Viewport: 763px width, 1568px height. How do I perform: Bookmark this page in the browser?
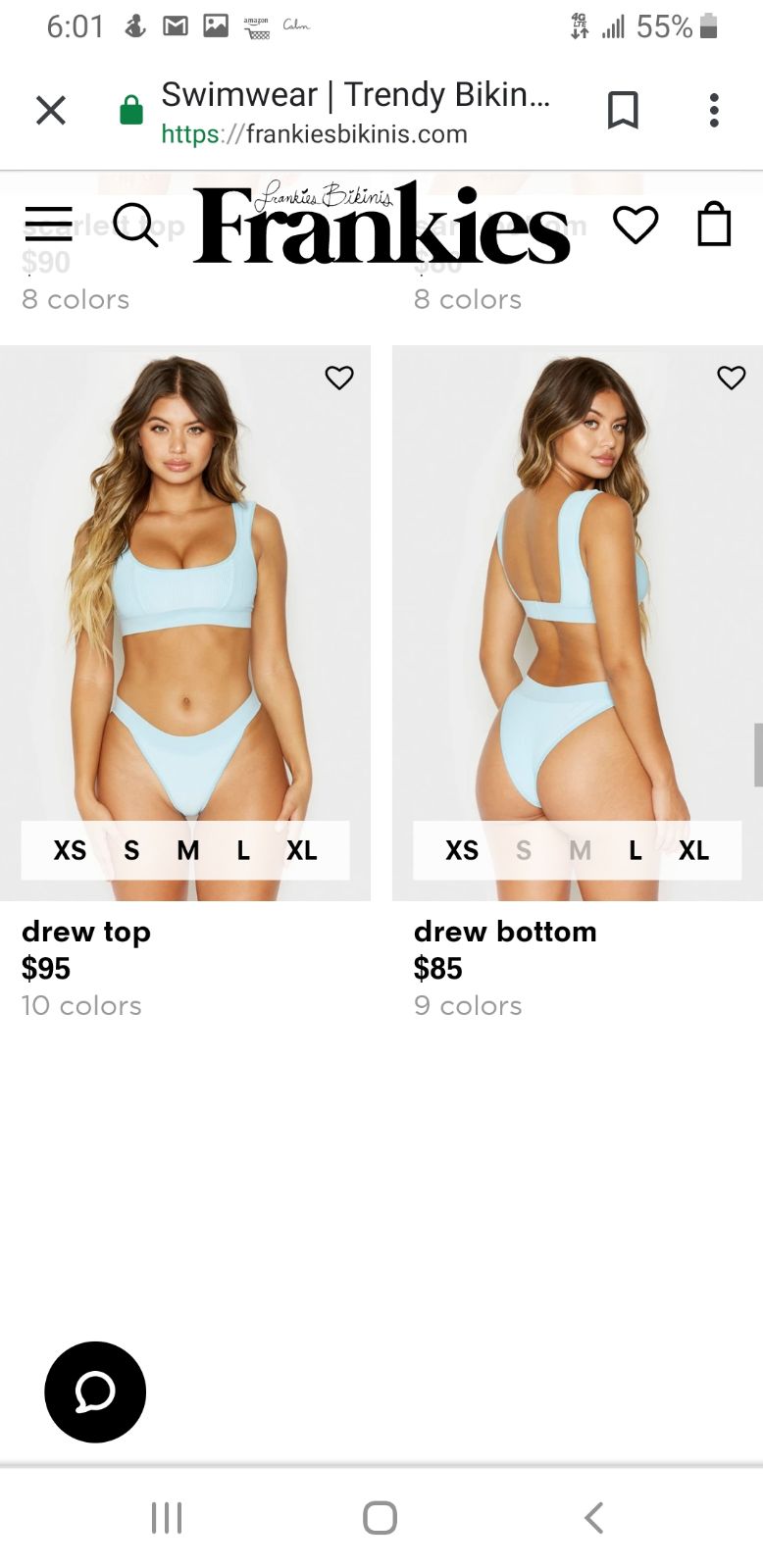coord(623,111)
